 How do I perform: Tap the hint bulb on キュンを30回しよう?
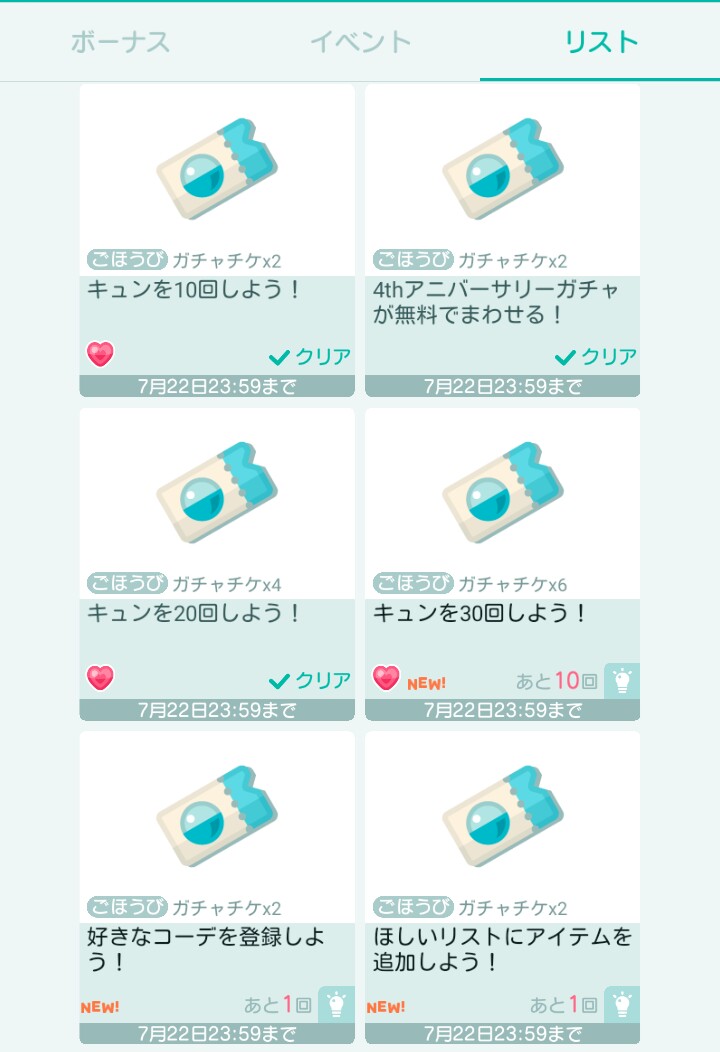[621, 681]
